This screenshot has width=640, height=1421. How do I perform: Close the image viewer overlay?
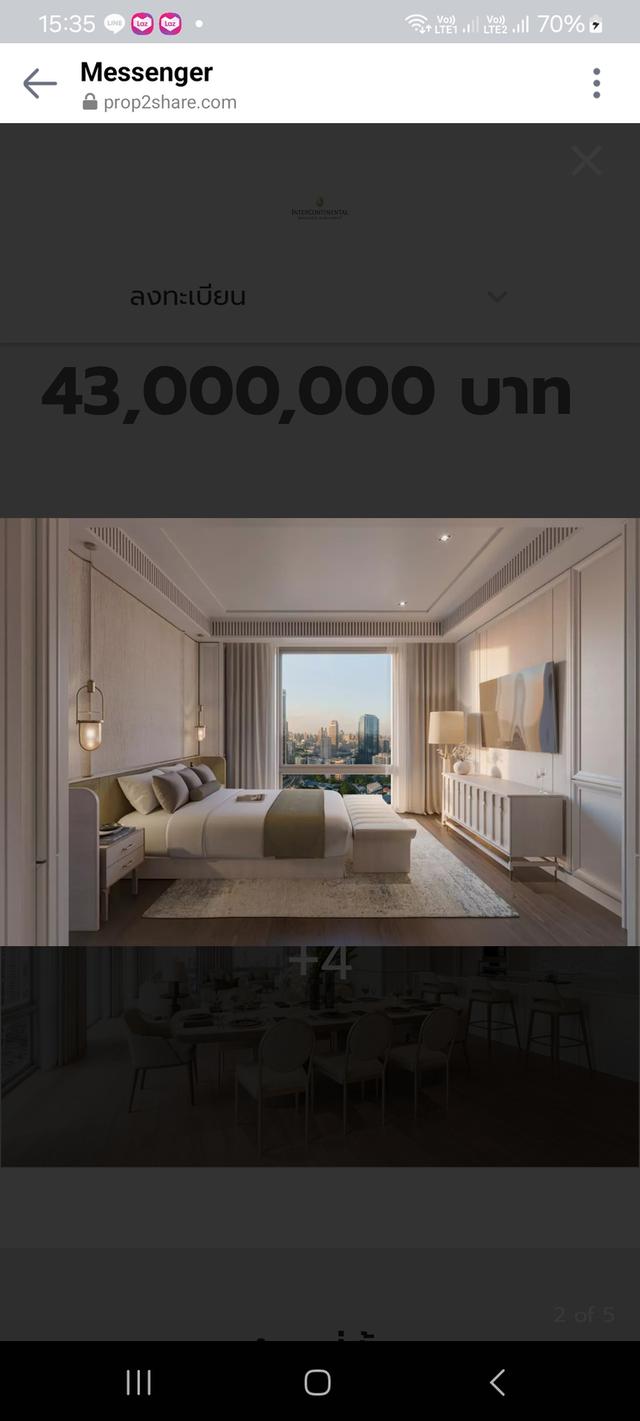[586, 161]
